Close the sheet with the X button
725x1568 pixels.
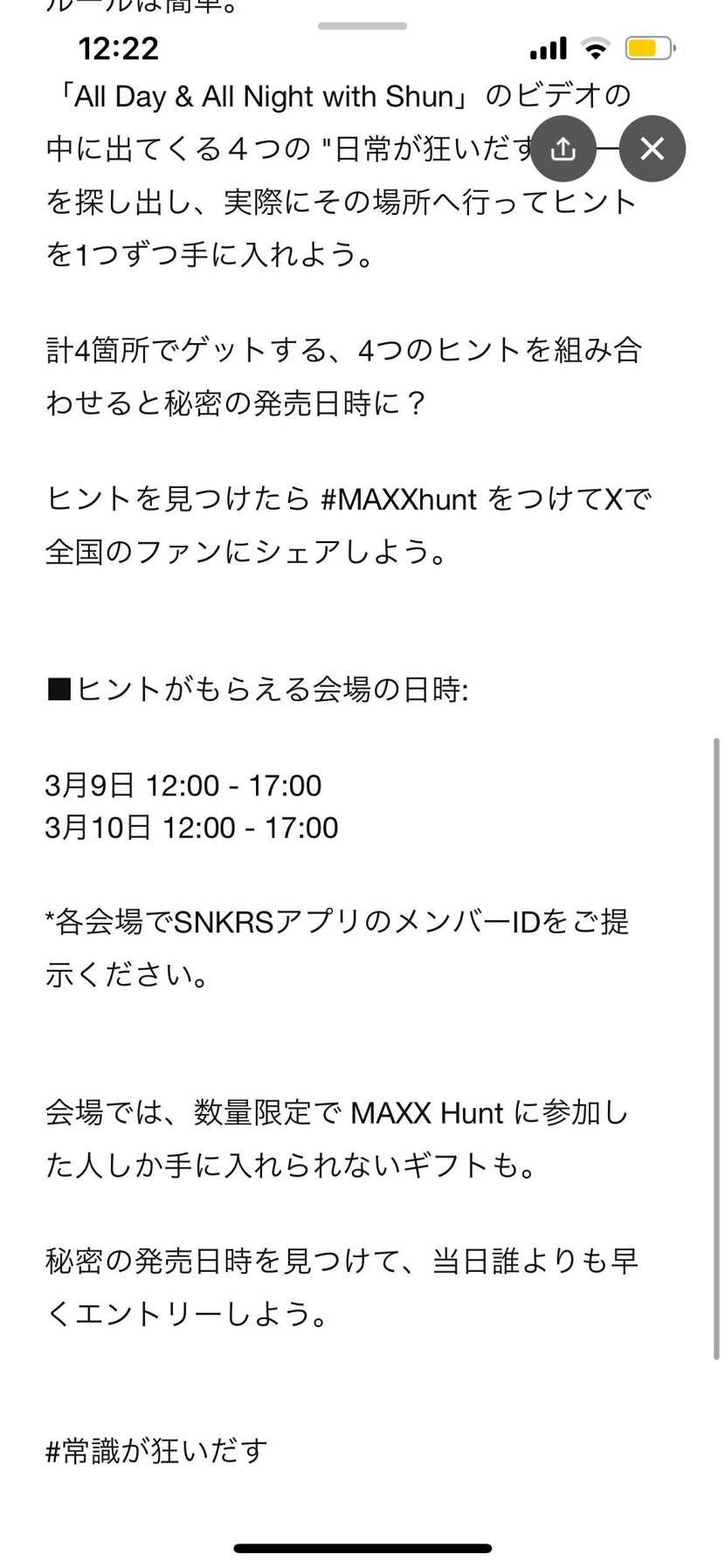[x=652, y=149]
